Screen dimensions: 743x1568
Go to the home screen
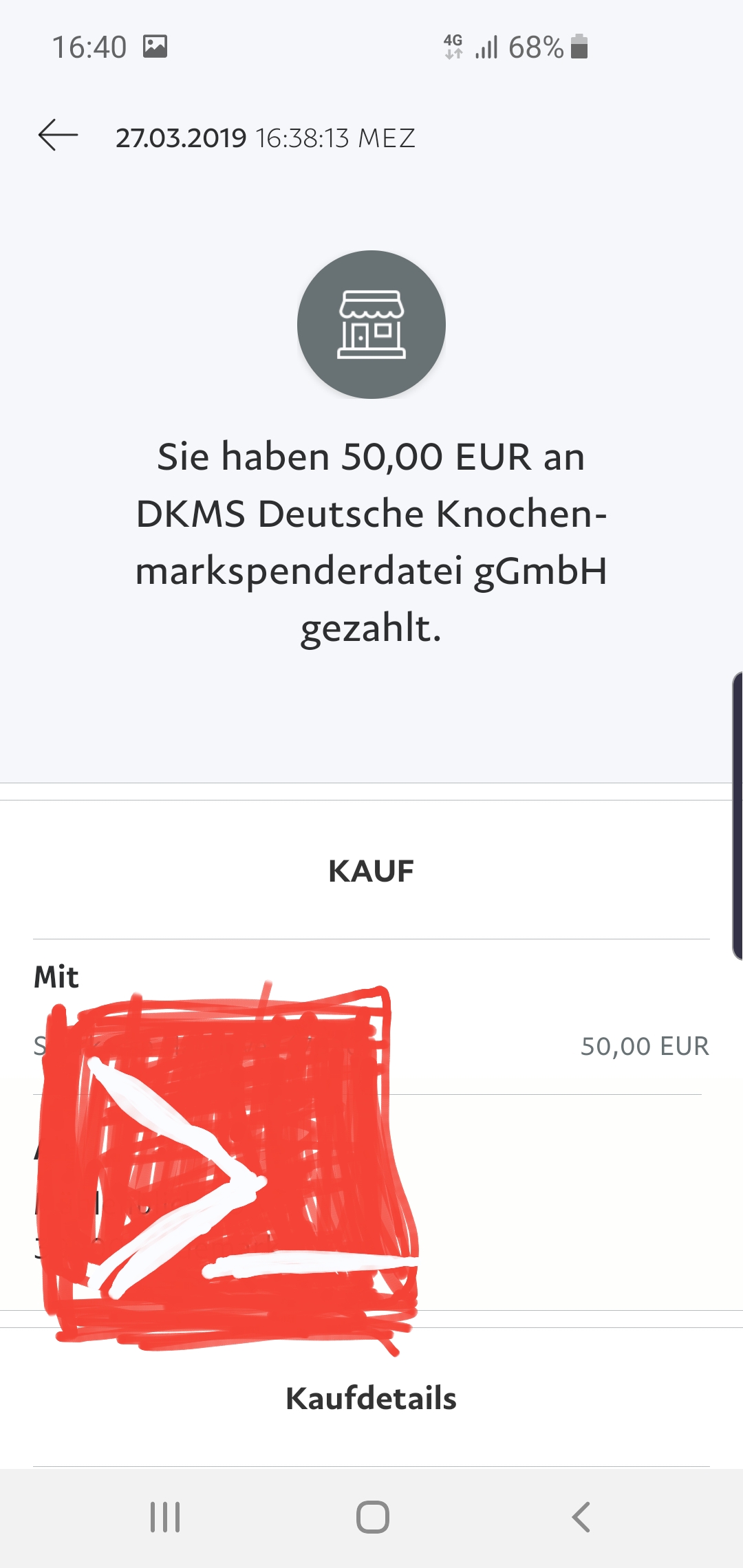click(x=372, y=1517)
